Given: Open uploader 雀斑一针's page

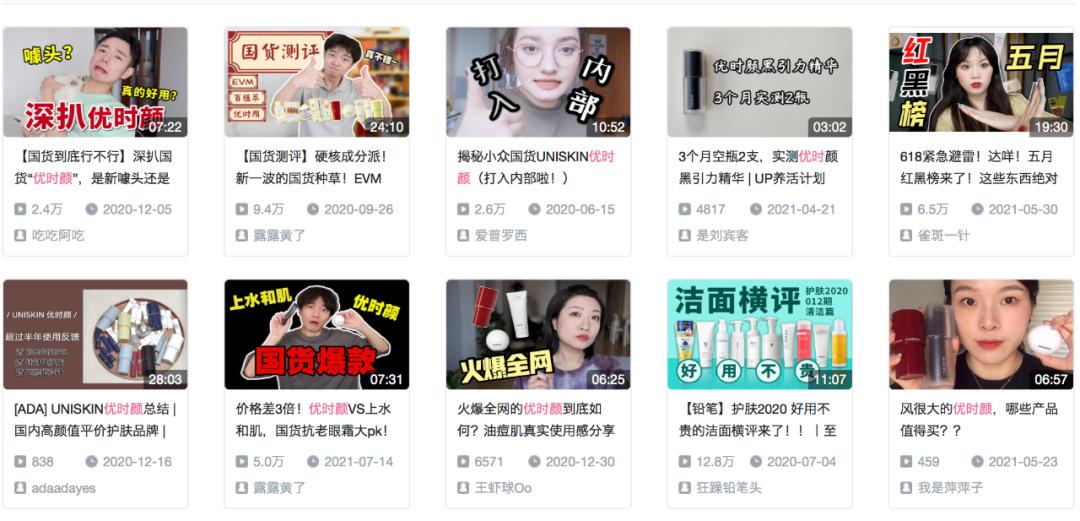Looking at the screenshot, I should (x=944, y=236).
